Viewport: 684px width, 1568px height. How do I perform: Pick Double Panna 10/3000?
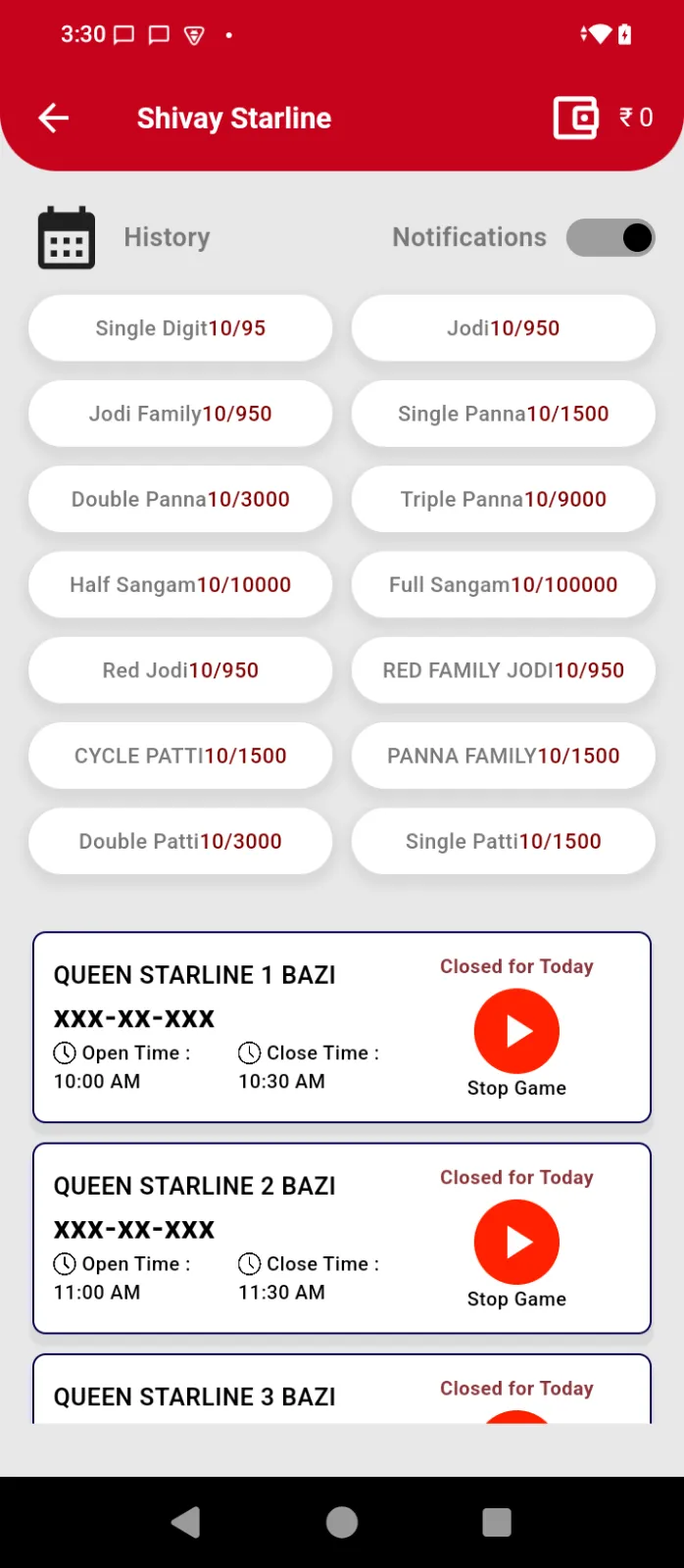(180, 499)
